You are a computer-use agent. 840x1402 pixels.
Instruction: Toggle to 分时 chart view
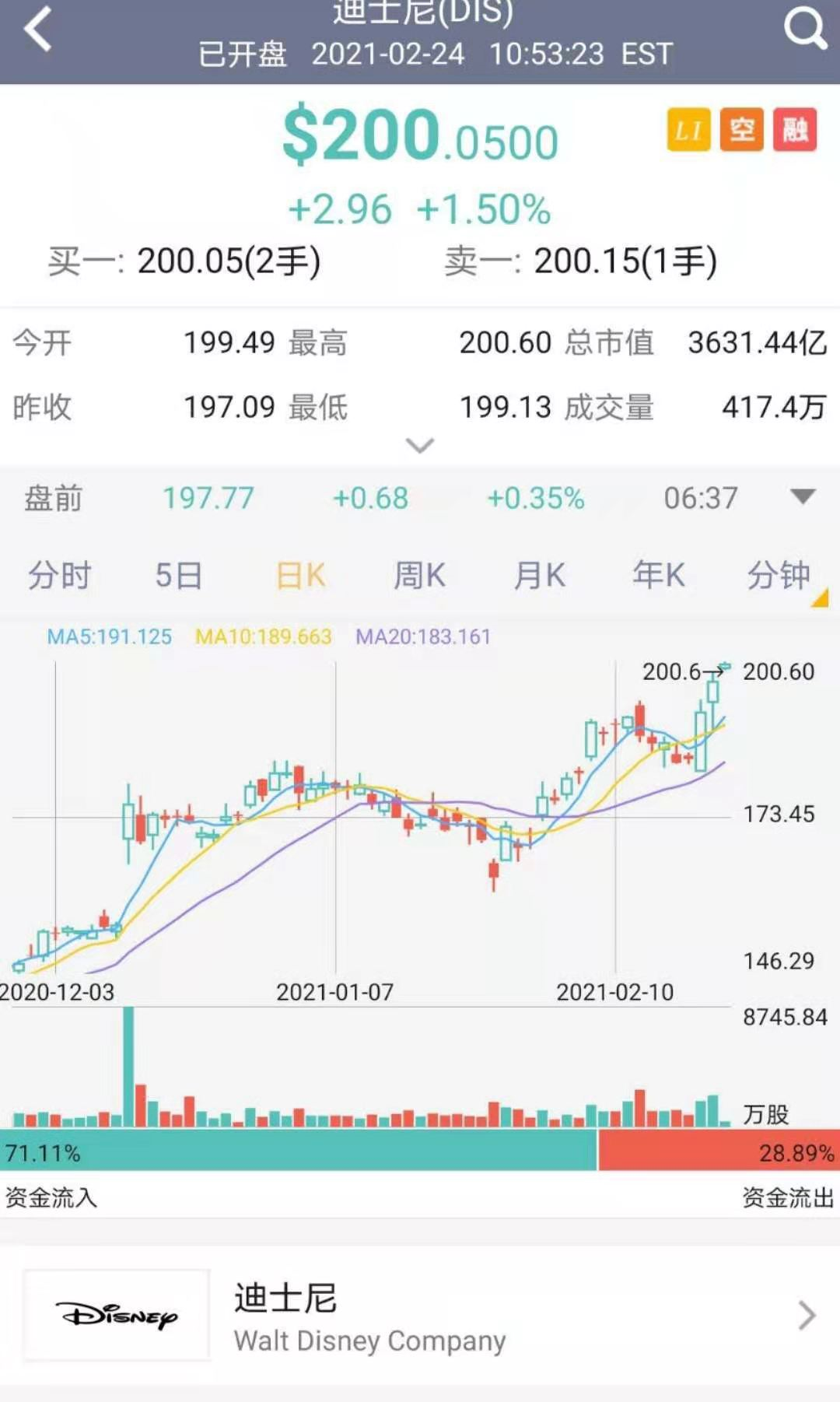pyautogui.click(x=58, y=576)
